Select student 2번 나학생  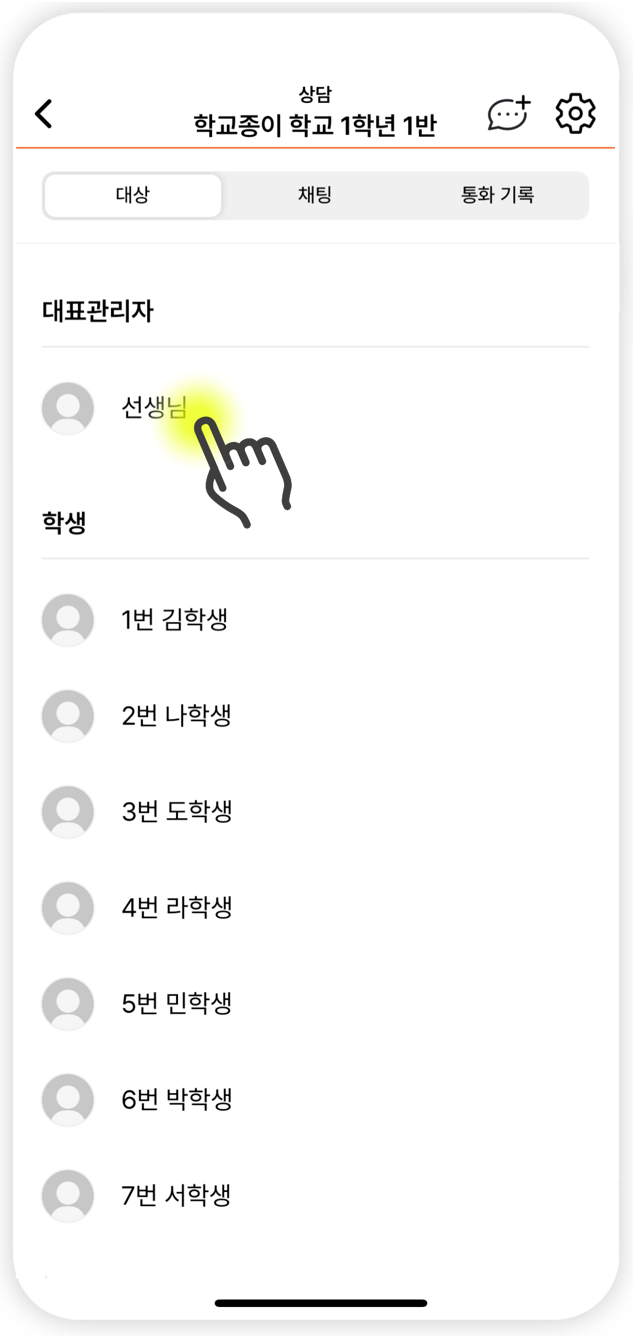[315, 716]
